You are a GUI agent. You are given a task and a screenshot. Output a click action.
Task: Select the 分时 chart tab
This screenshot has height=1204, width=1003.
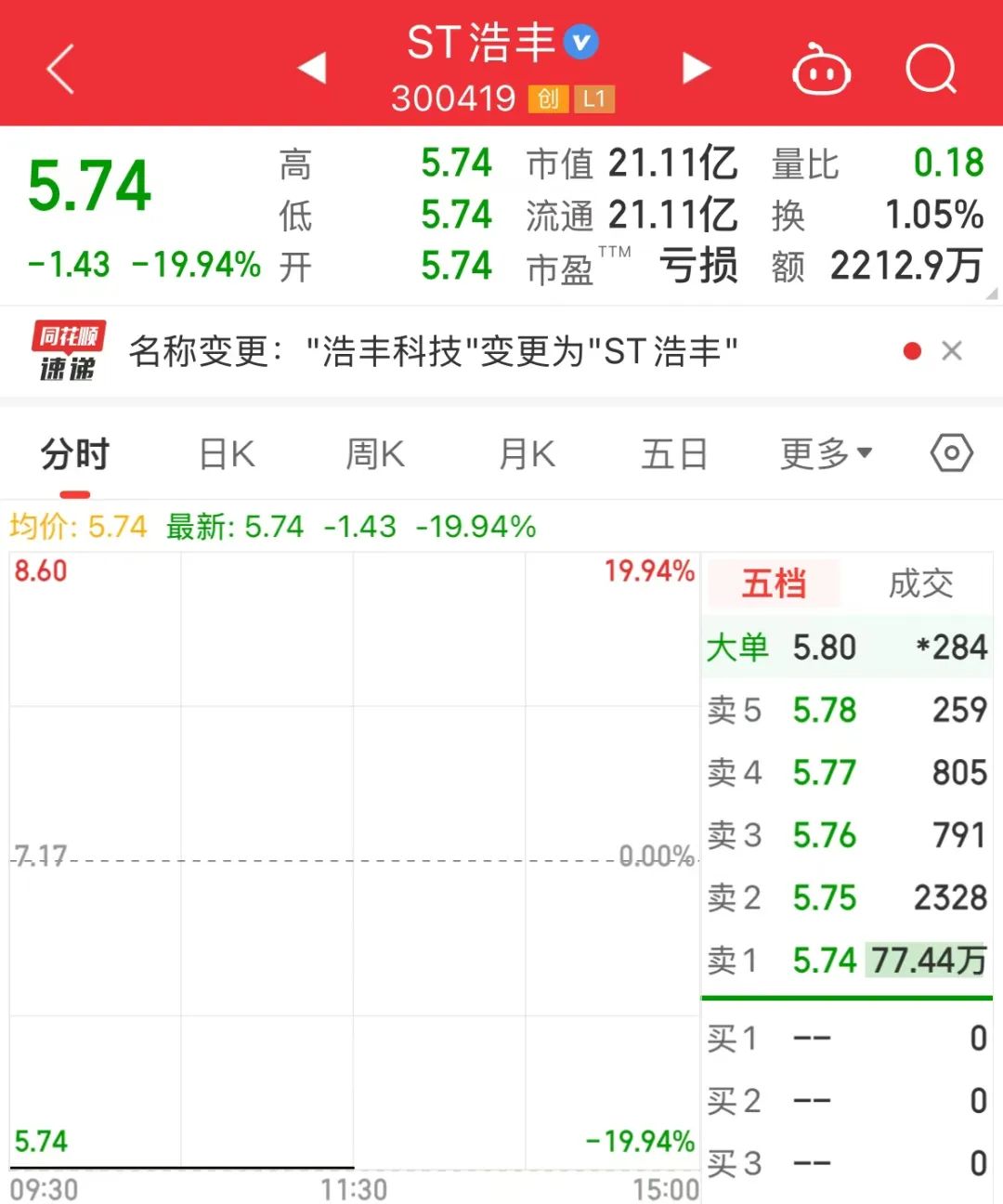click(x=75, y=455)
